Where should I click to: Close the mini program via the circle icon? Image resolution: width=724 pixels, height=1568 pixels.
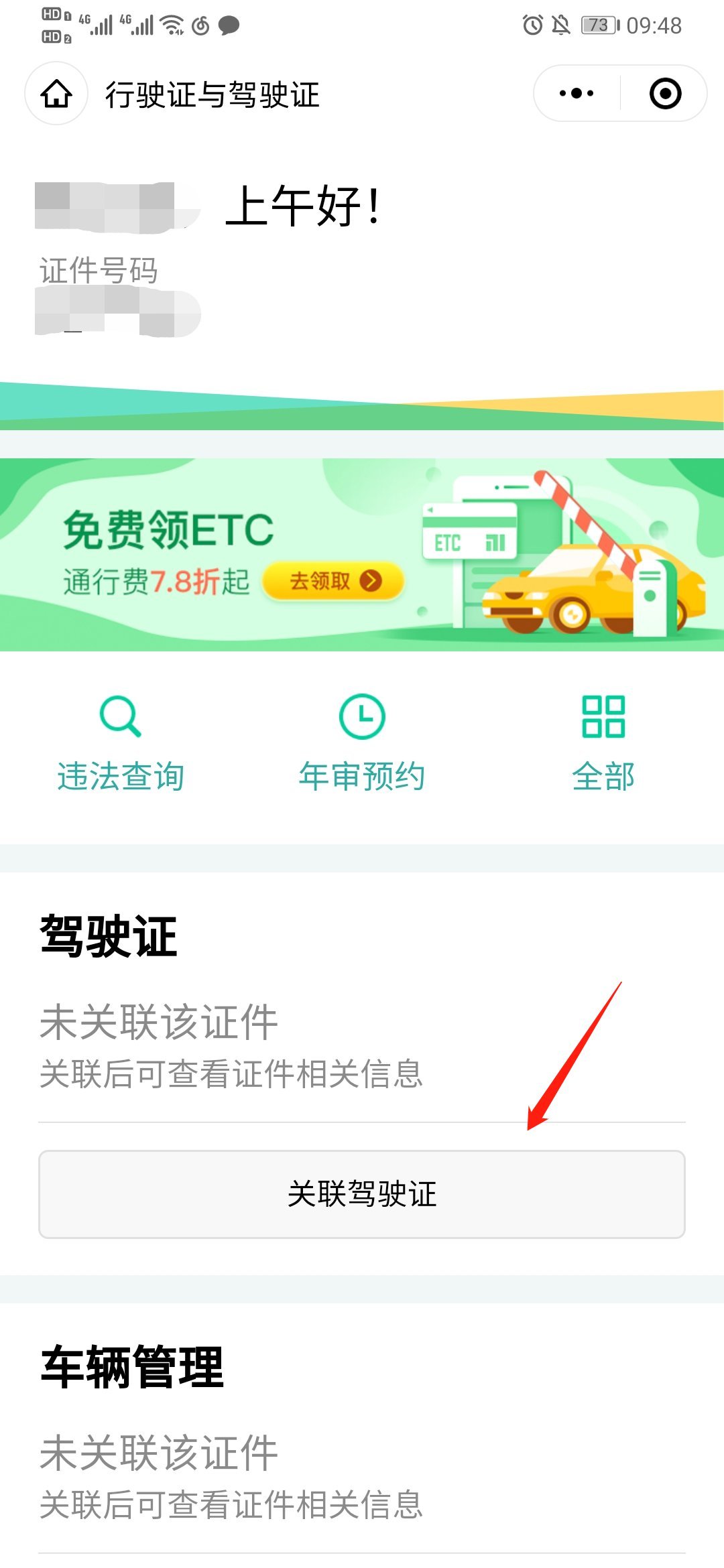(665, 94)
